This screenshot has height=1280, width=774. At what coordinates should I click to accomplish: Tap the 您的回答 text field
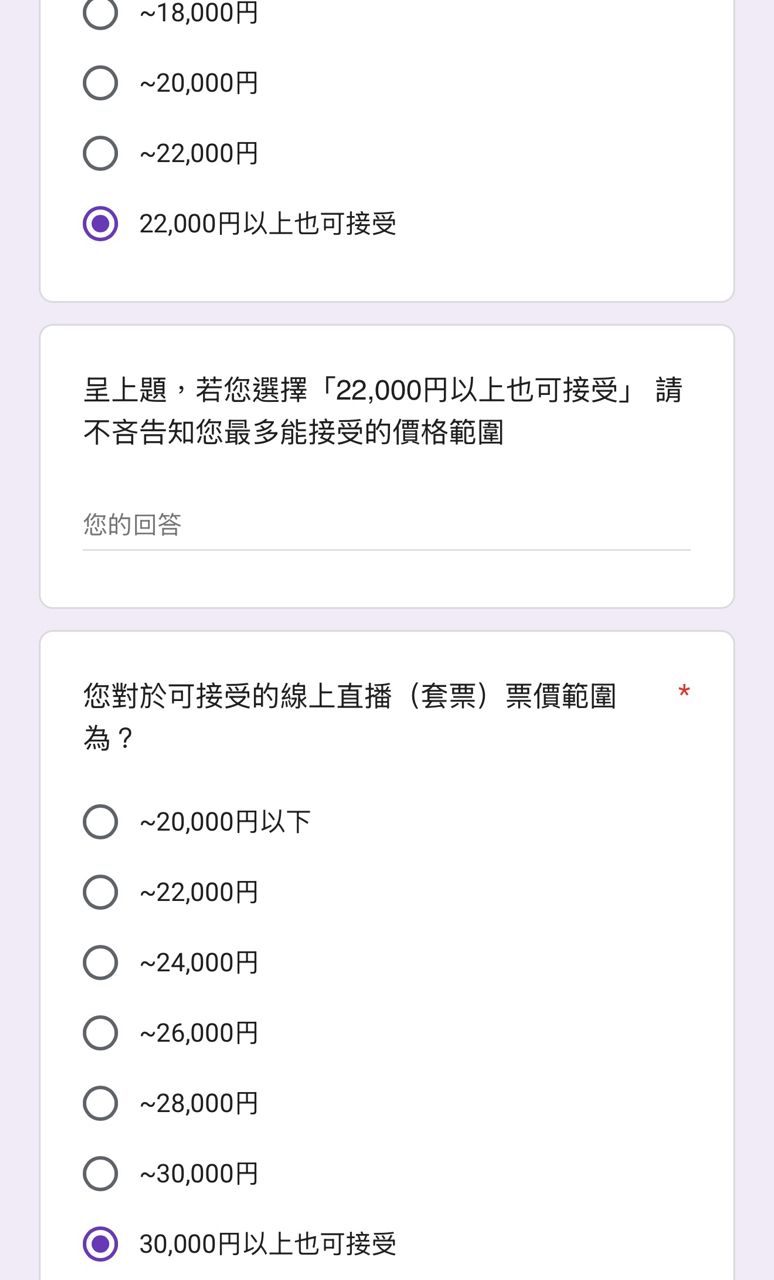[386, 525]
